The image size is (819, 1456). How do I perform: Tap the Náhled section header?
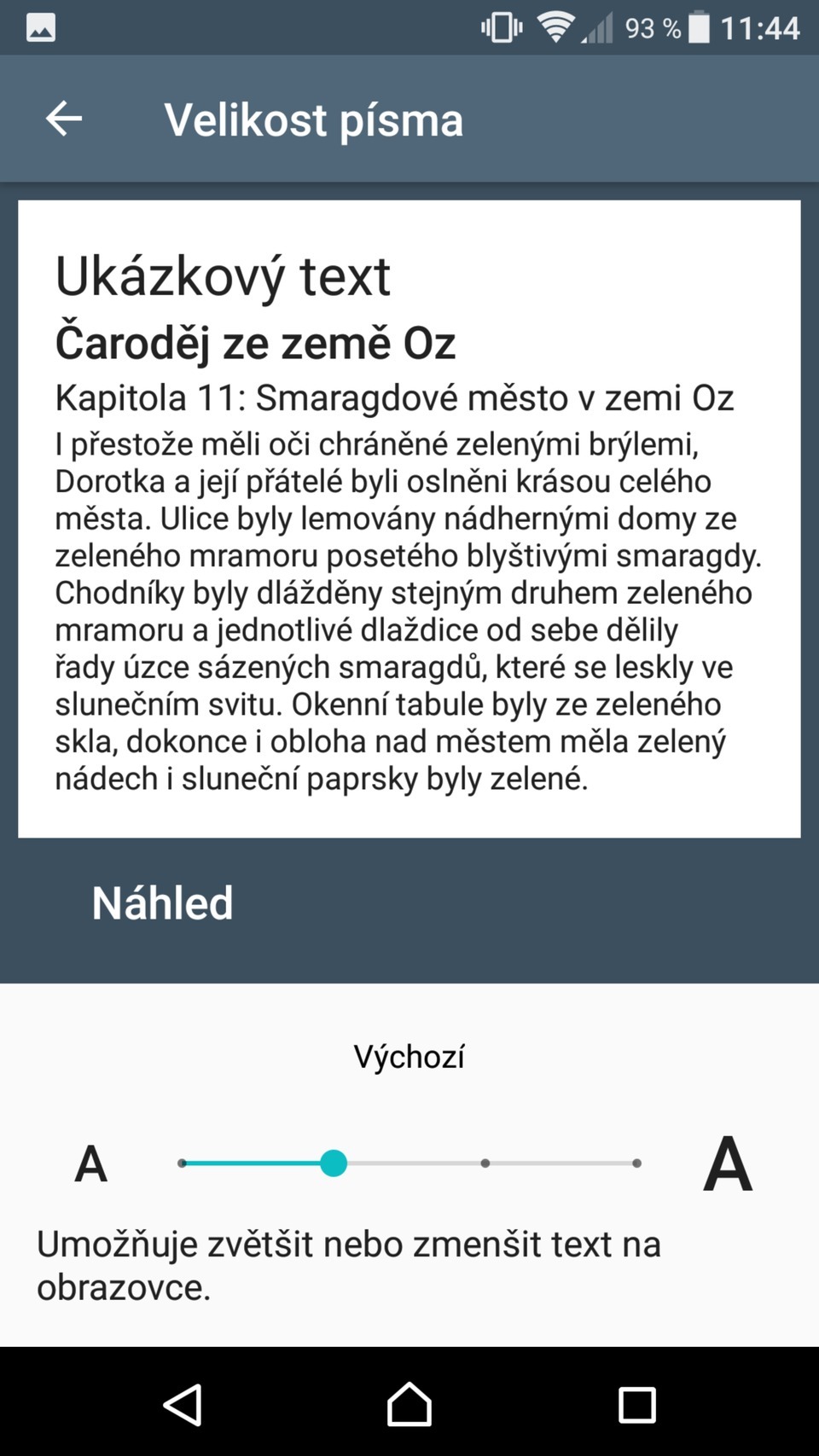click(162, 902)
